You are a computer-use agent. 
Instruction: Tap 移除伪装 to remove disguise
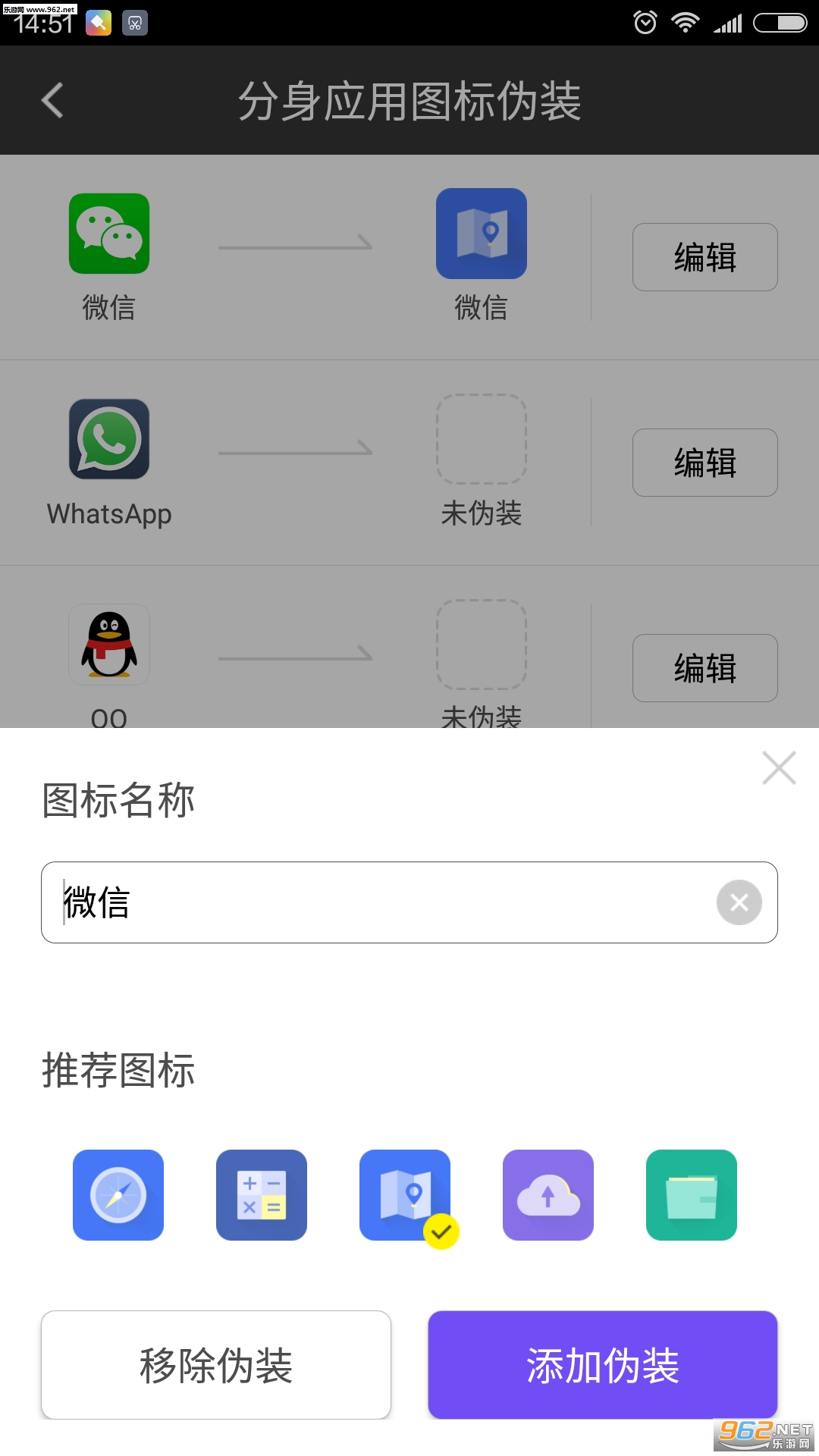pyautogui.click(x=216, y=1365)
